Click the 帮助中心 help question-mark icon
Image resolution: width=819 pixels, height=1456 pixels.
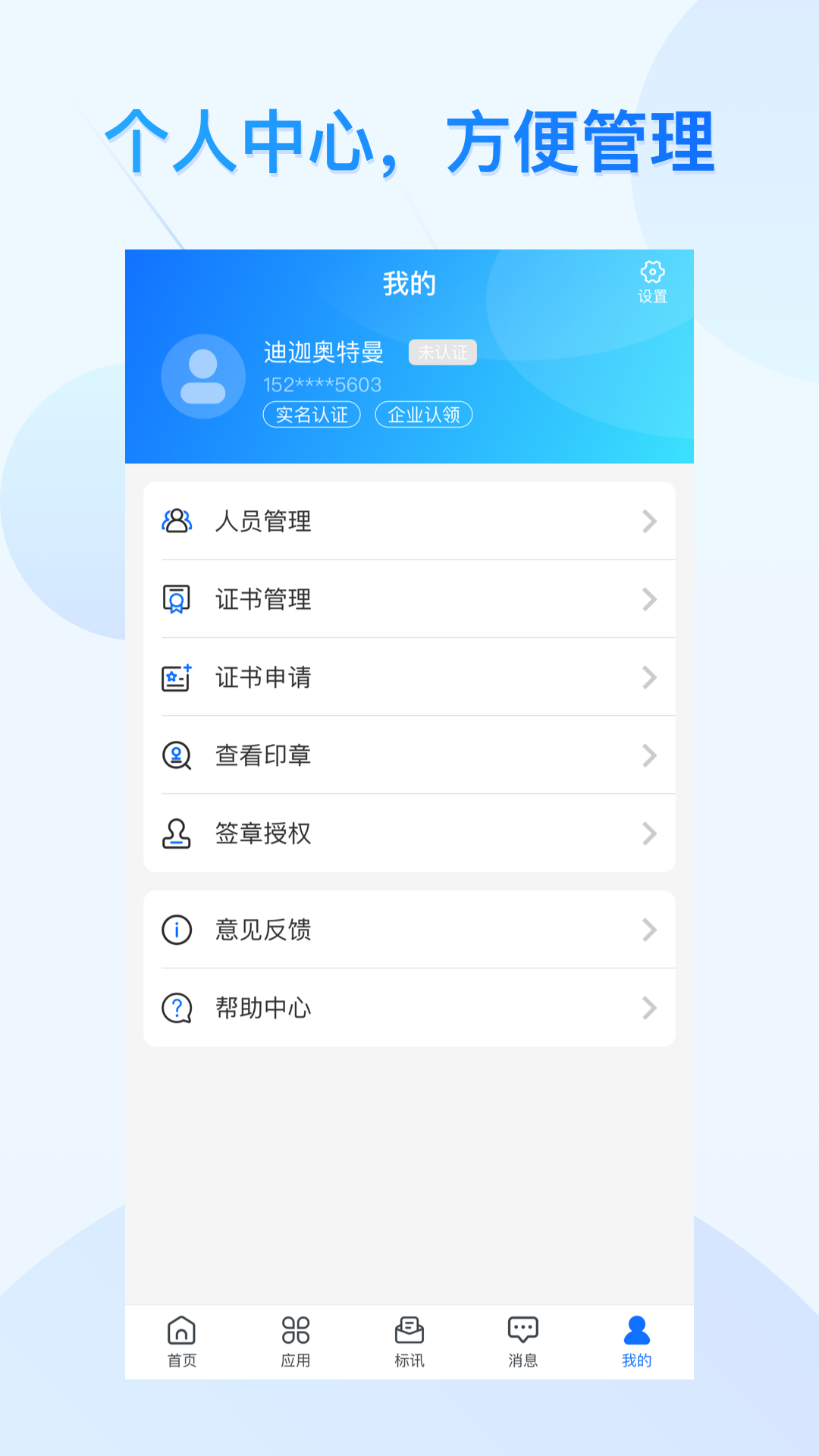(x=177, y=1009)
